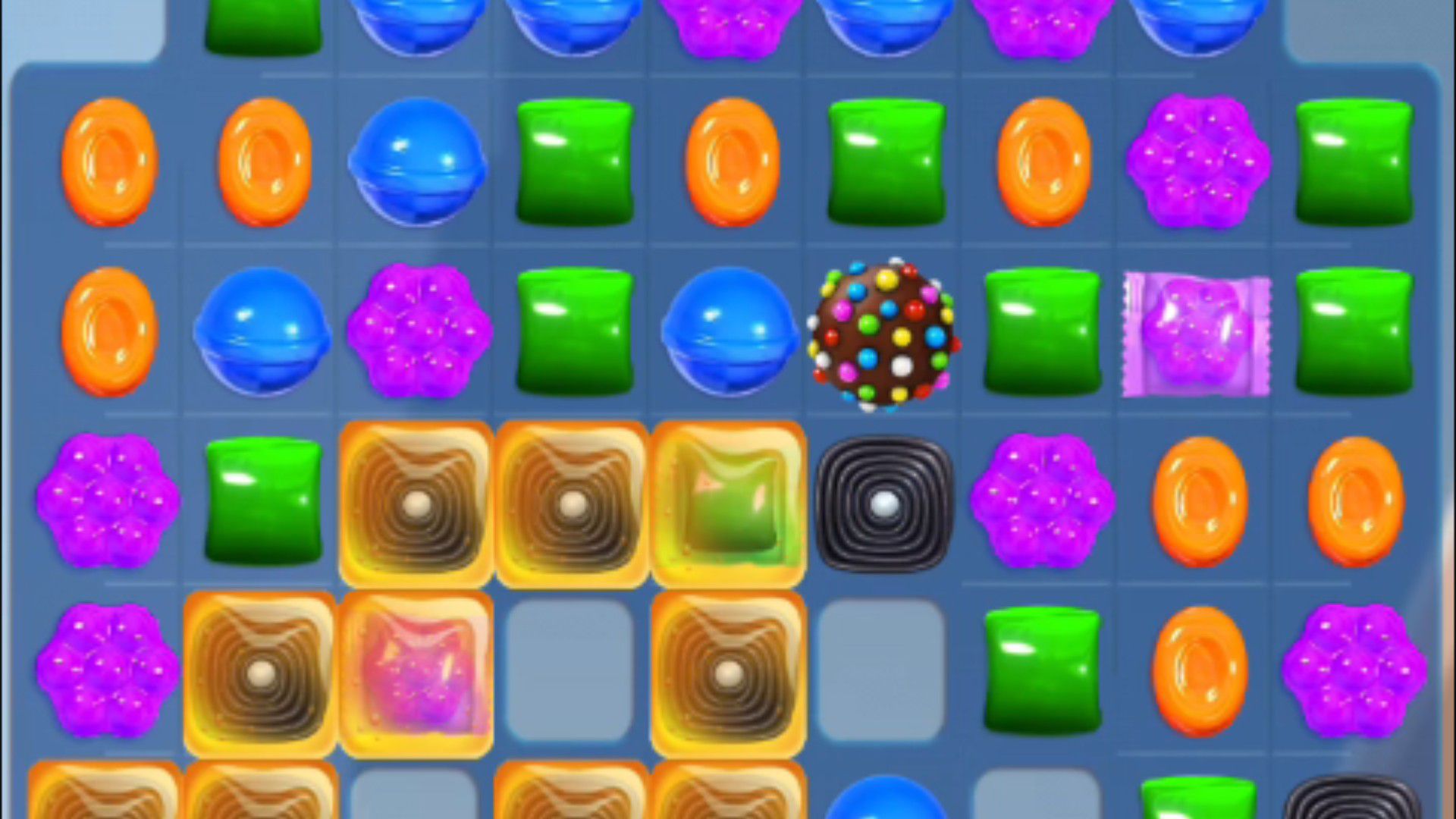
Task: Tap the purple candy trapped in honey
Action: [416, 673]
